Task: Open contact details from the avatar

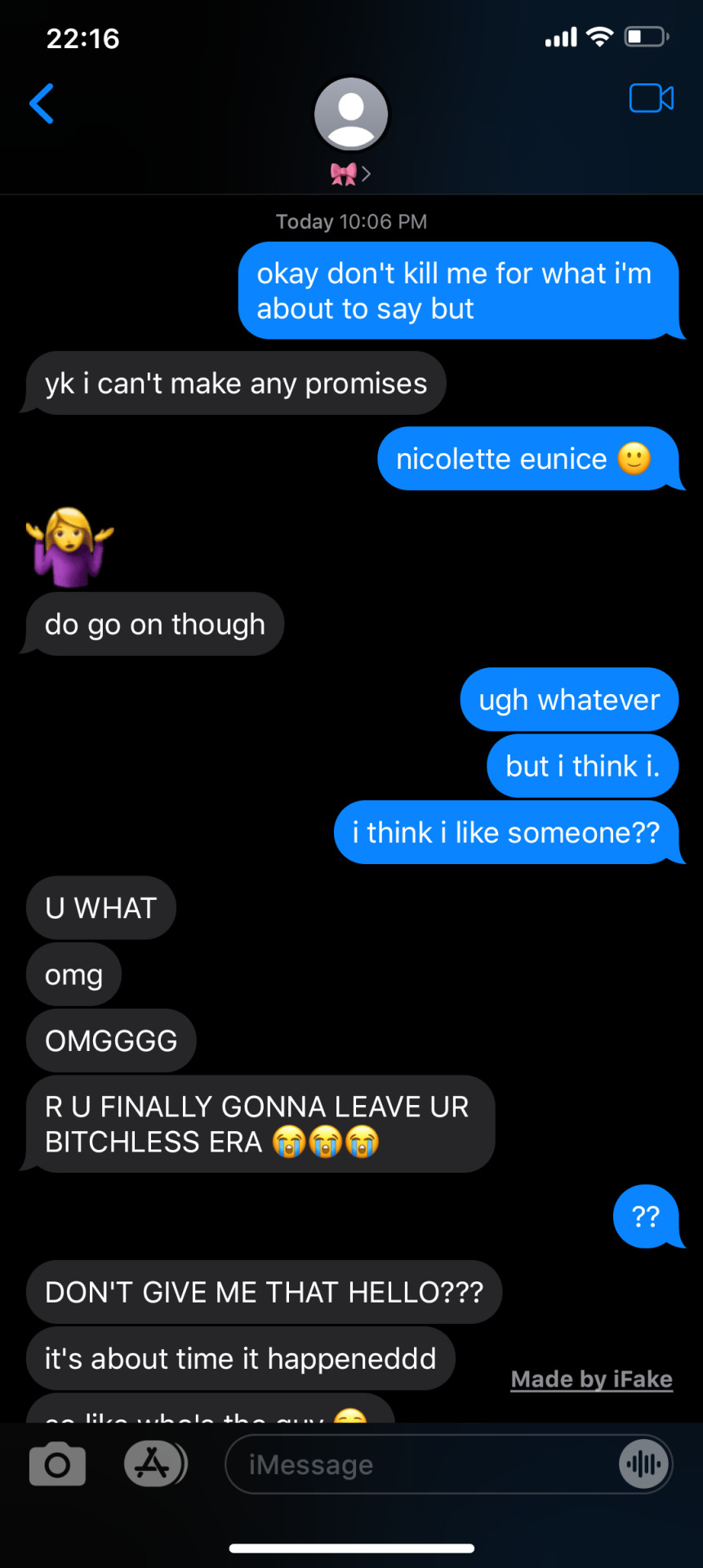Action: click(x=351, y=114)
